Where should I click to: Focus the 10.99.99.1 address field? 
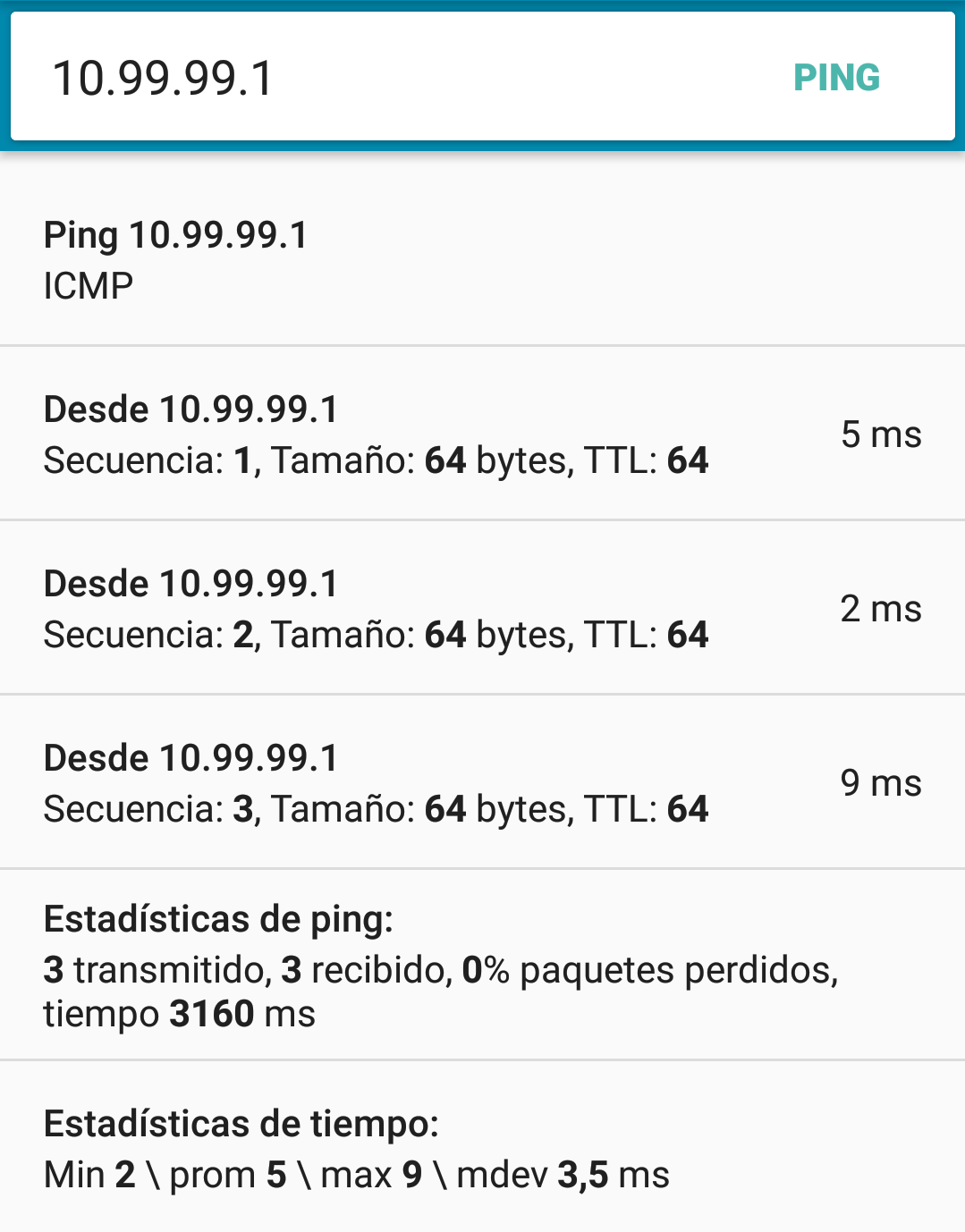[358, 78]
